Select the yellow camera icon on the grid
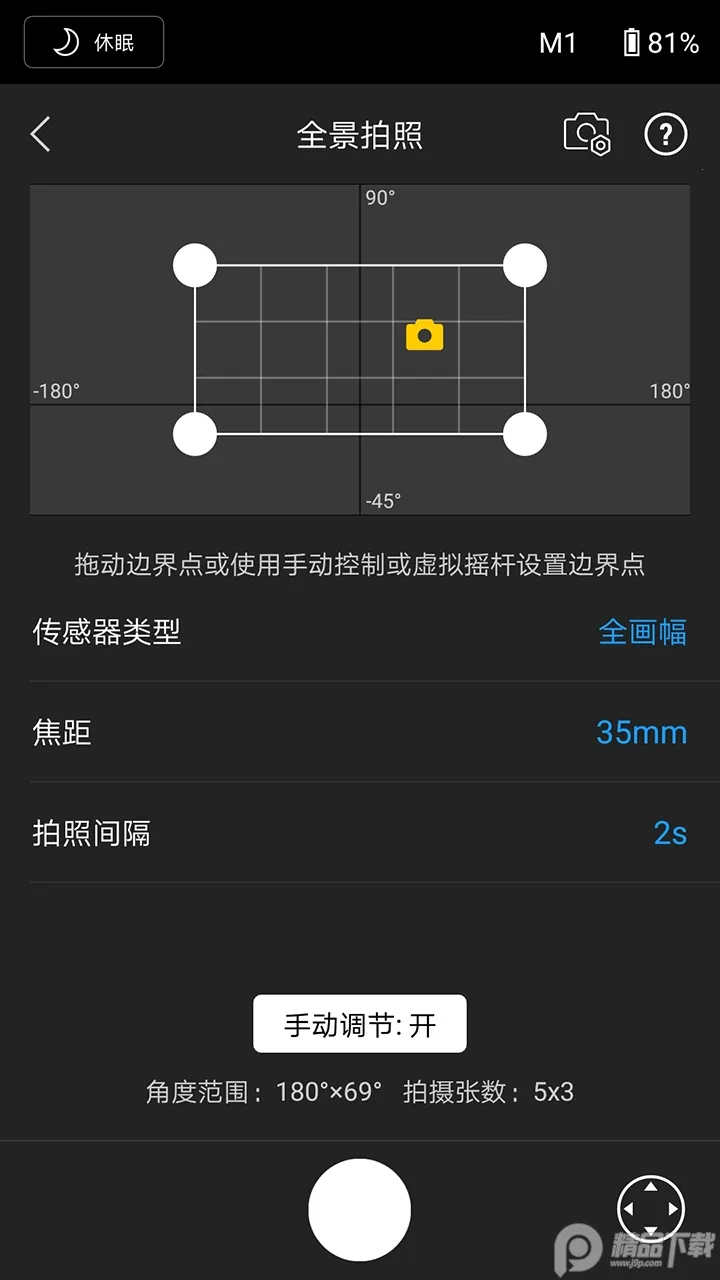720x1280 pixels. pyautogui.click(x=424, y=336)
